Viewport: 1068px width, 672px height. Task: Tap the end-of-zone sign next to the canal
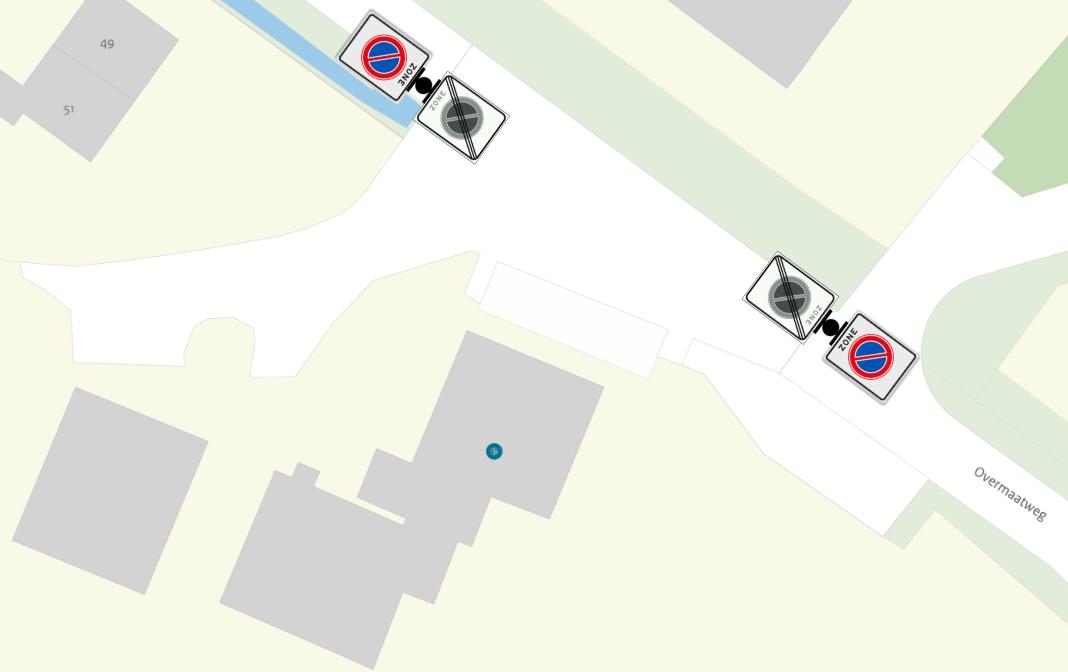pos(462,118)
